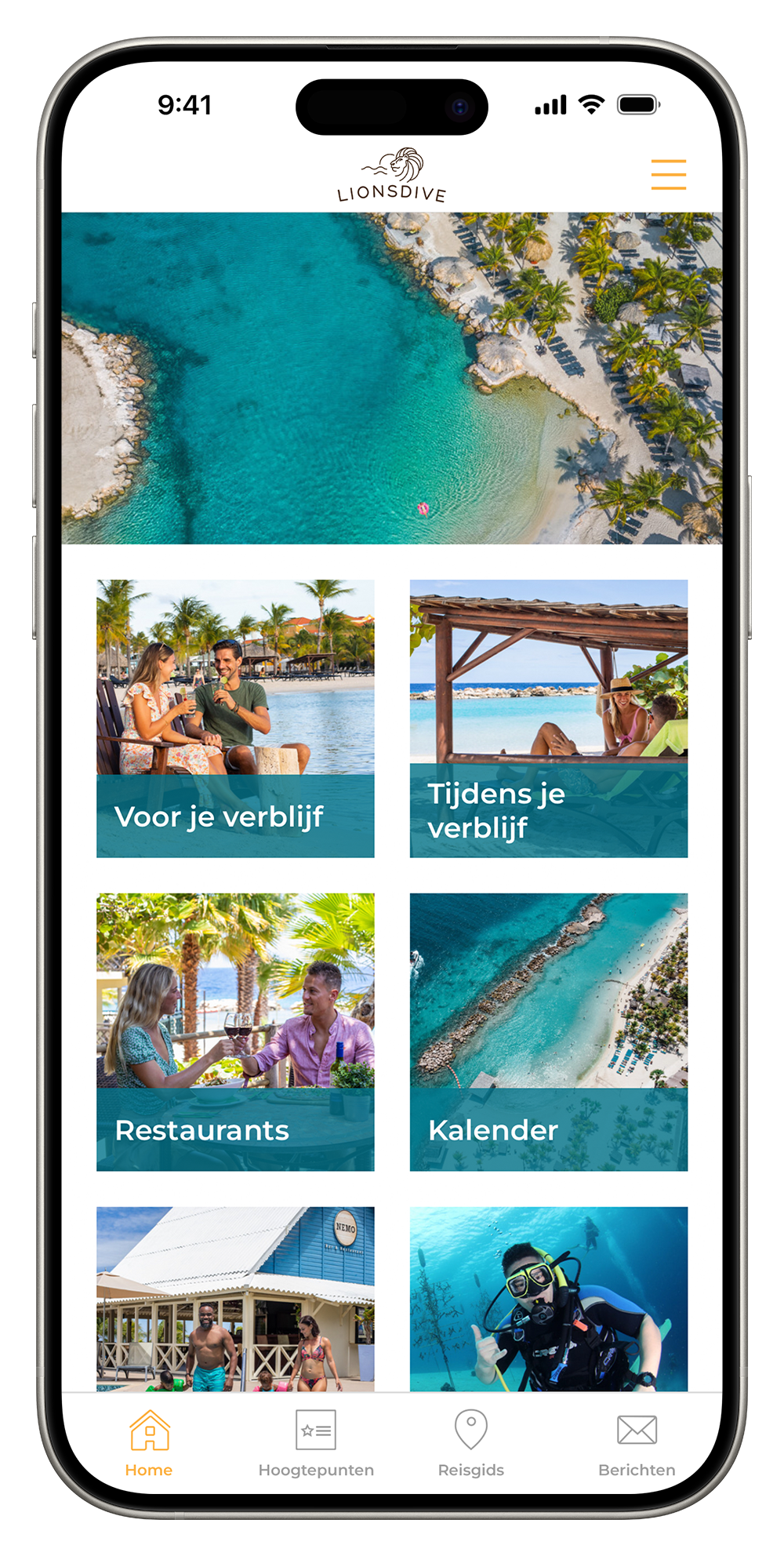
Task: Open the hamburger menu
Action: click(668, 174)
